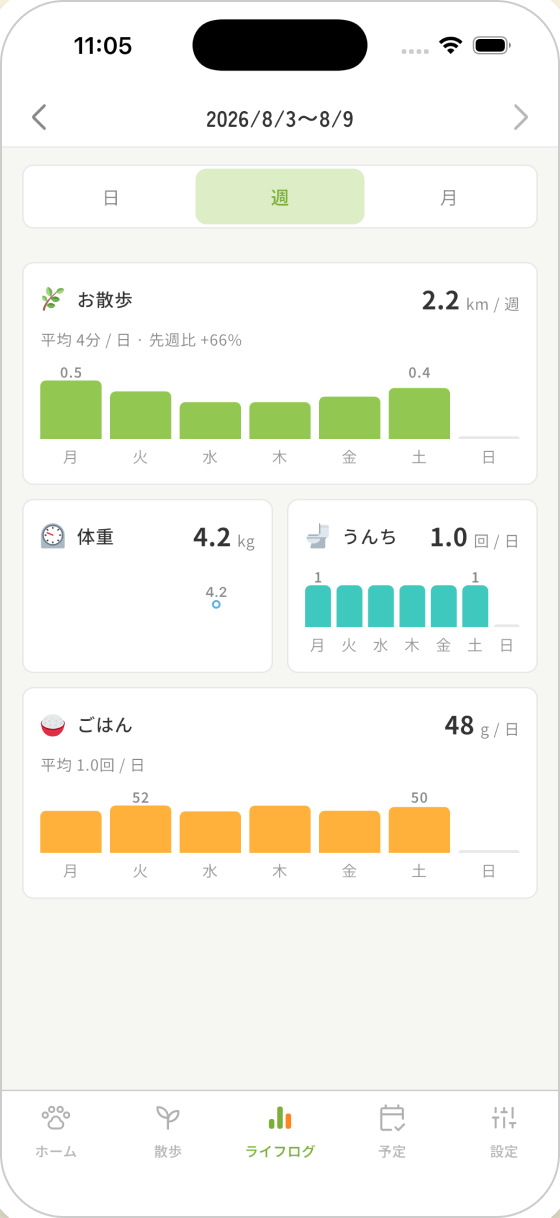The height and width of the screenshot is (1218, 560).
Task: Switch to the 月 (month) view
Action: click(449, 197)
